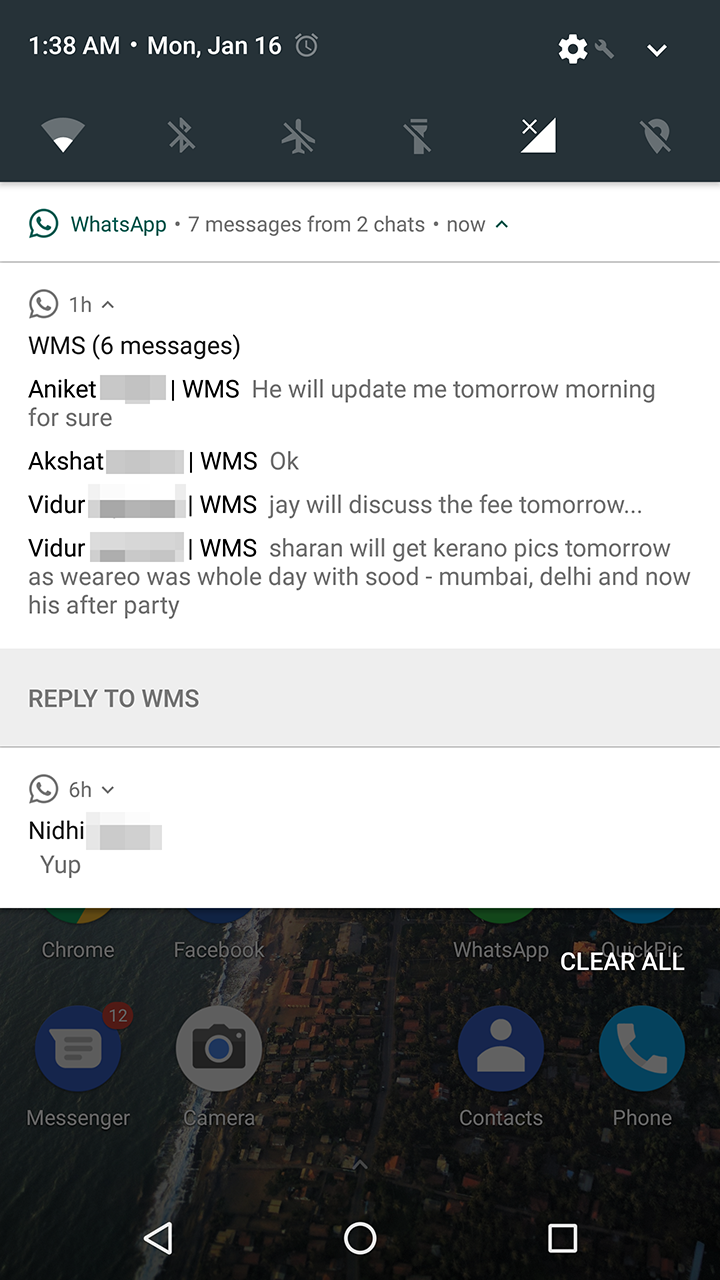Image resolution: width=720 pixels, height=1280 pixels.
Task: Collapse the WMS notification chevron
Action: click(108, 304)
